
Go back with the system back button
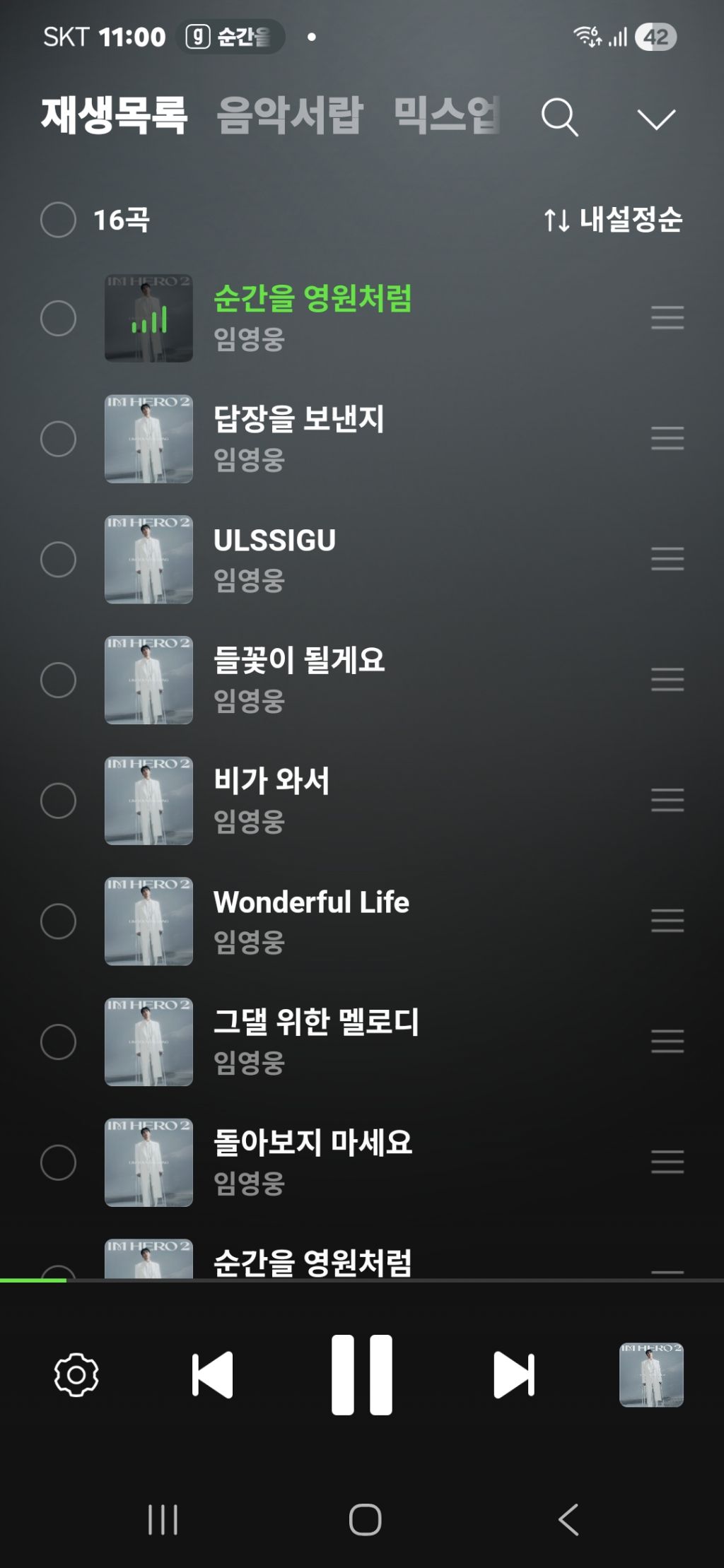pyautogui.click(x=568, y=1519)
